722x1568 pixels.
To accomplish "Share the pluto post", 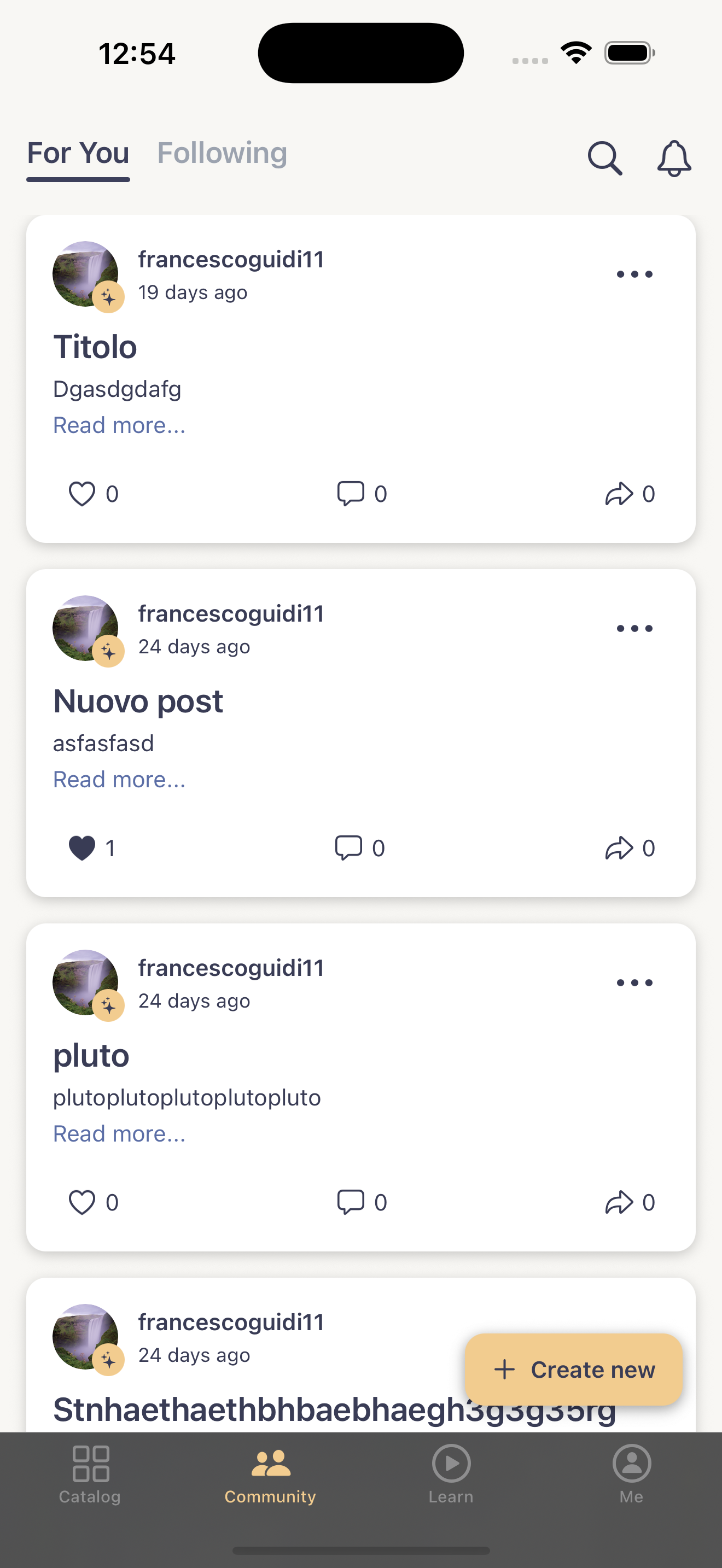I will 620,1202.
